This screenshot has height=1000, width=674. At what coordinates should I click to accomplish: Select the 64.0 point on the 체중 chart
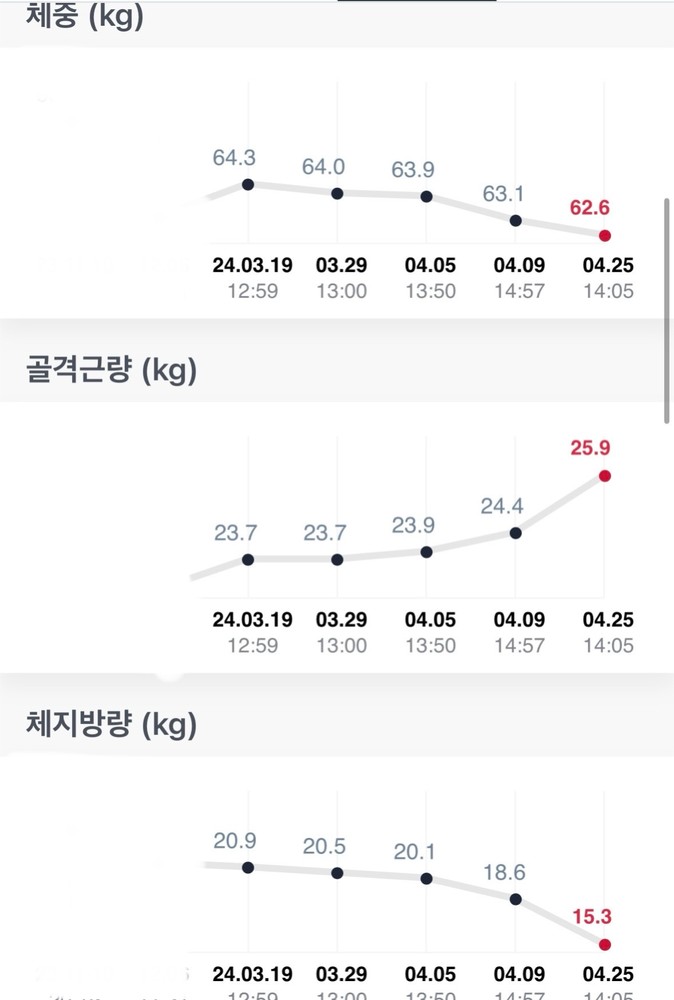pos(337,193)
